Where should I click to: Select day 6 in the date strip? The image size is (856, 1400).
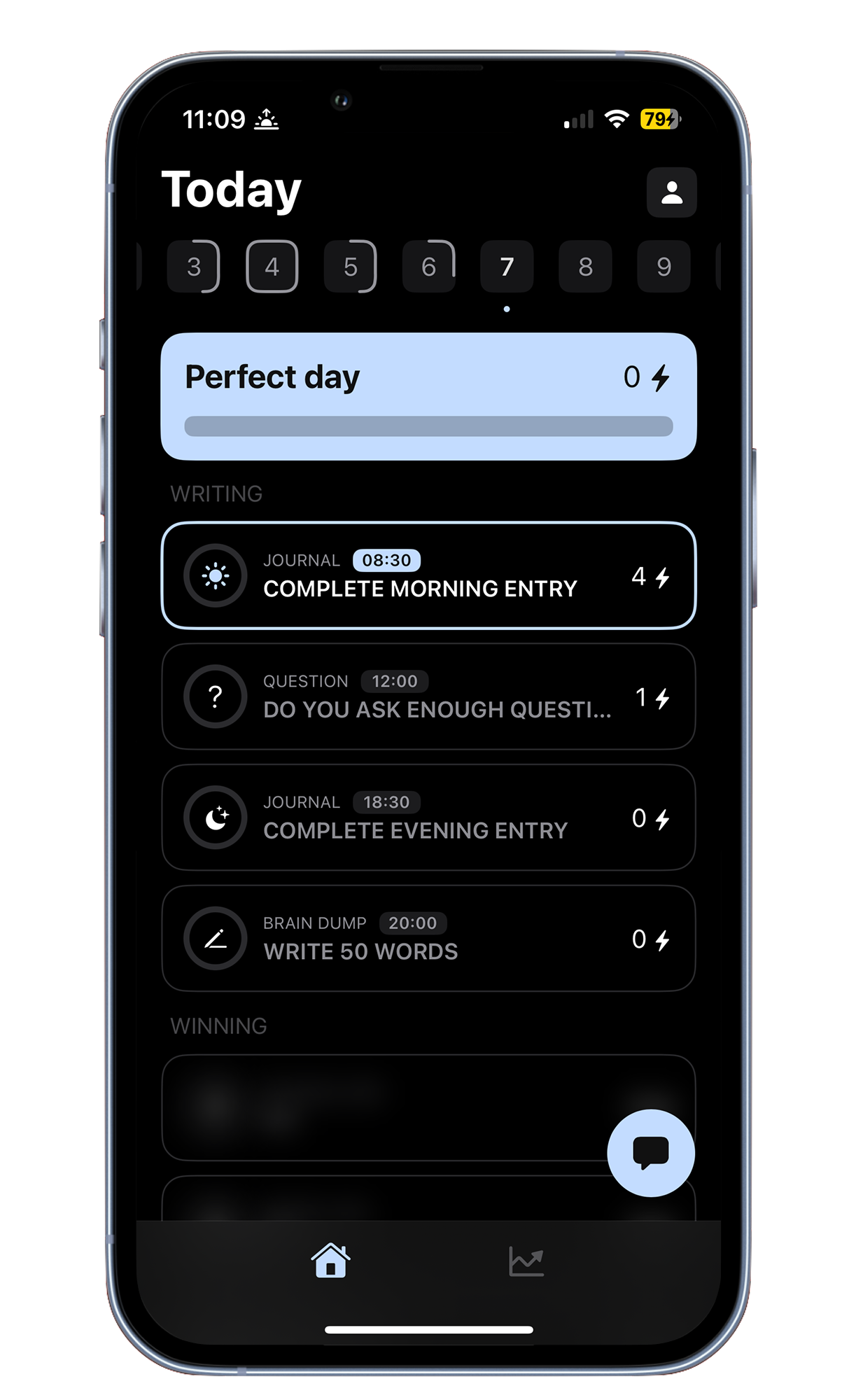click(428, 267)
